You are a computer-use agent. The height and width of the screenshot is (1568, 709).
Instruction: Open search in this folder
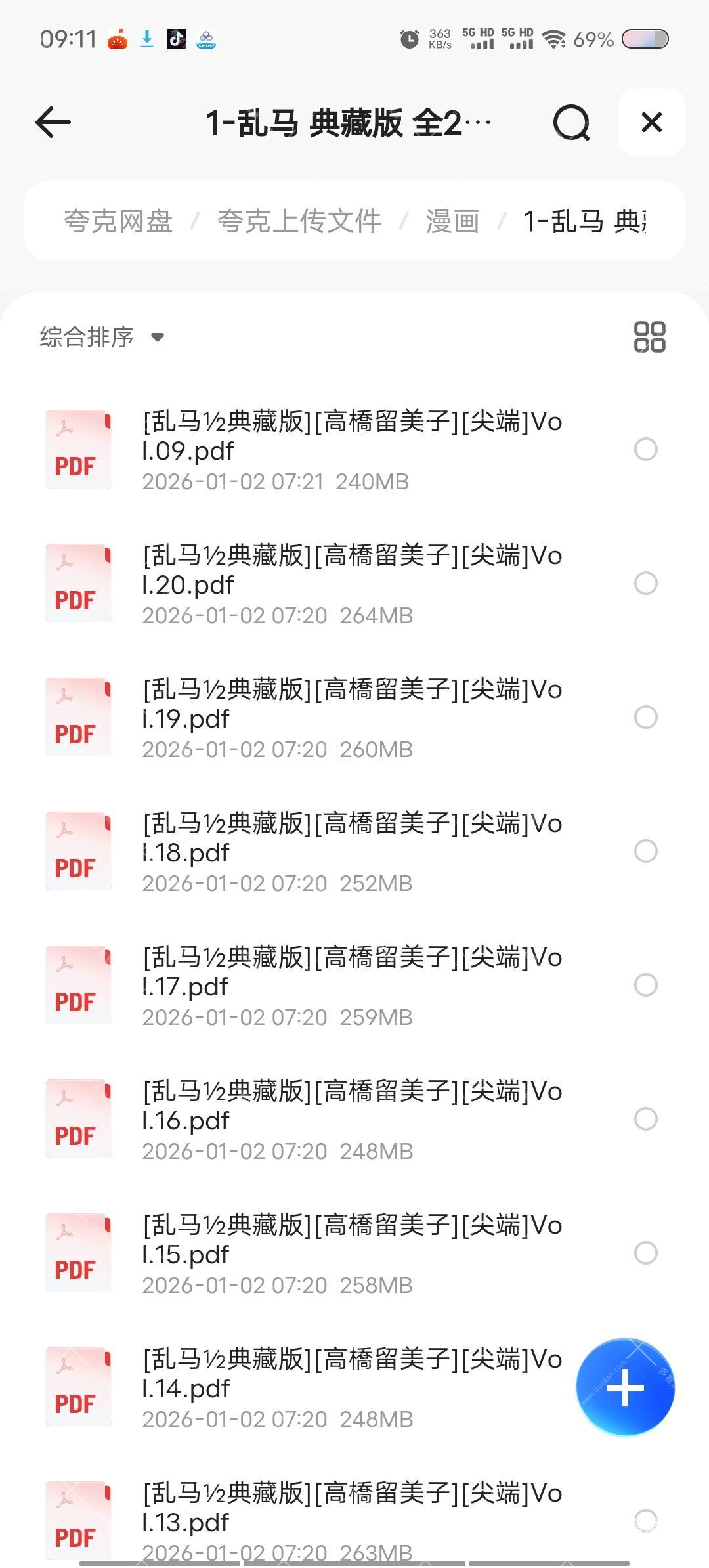571,122
